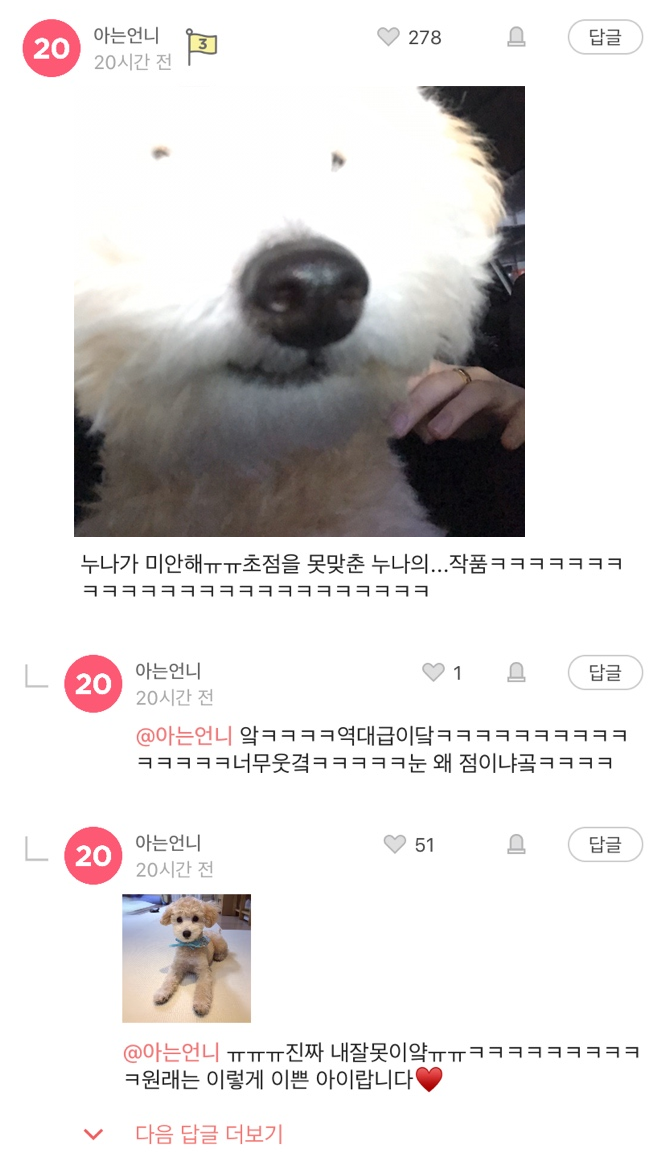Open the blurry white dog photo
666x1157 pixels.
(x=299, y=311)
